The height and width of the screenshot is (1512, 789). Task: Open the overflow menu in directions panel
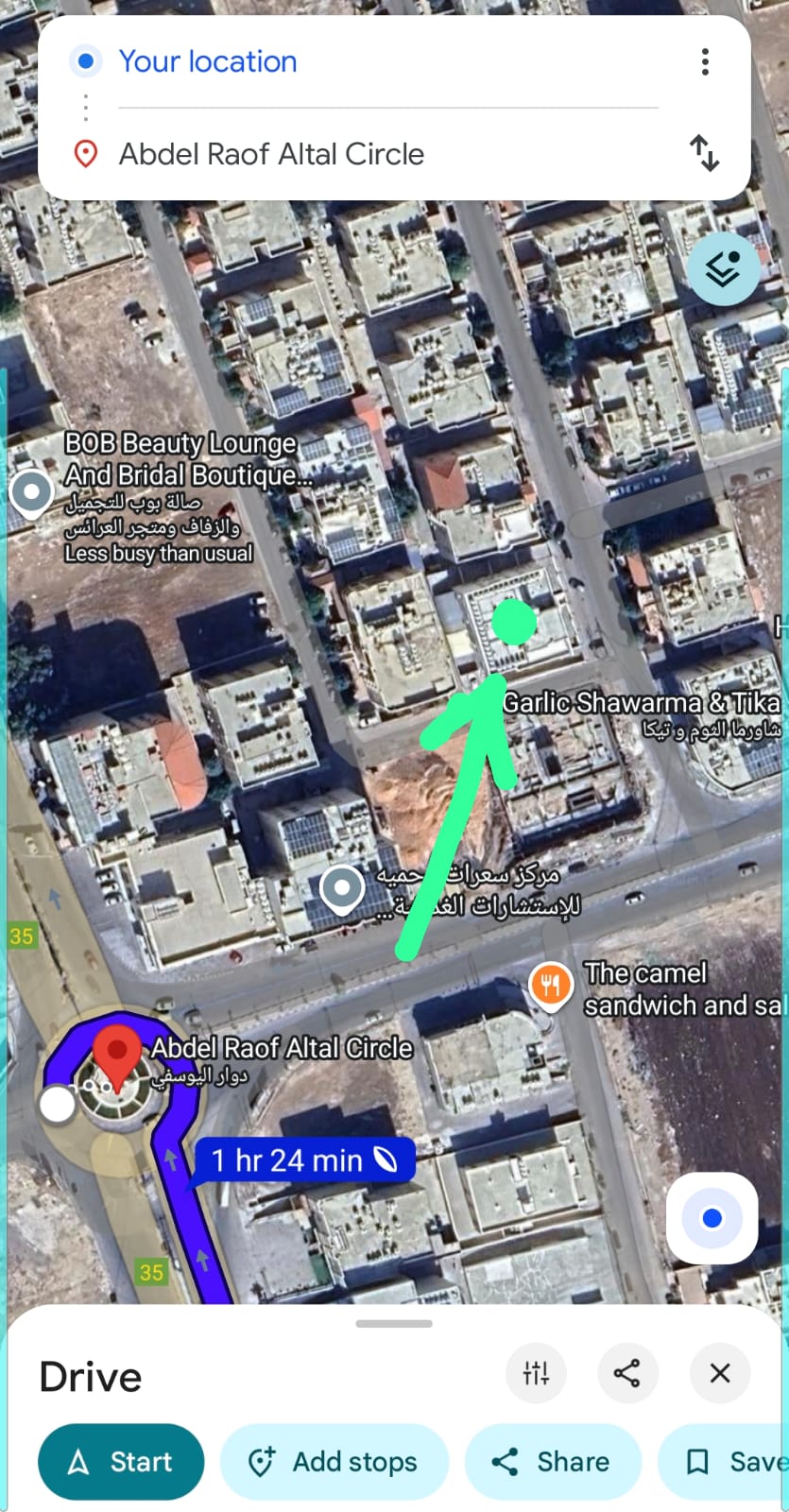click(705, 62)
